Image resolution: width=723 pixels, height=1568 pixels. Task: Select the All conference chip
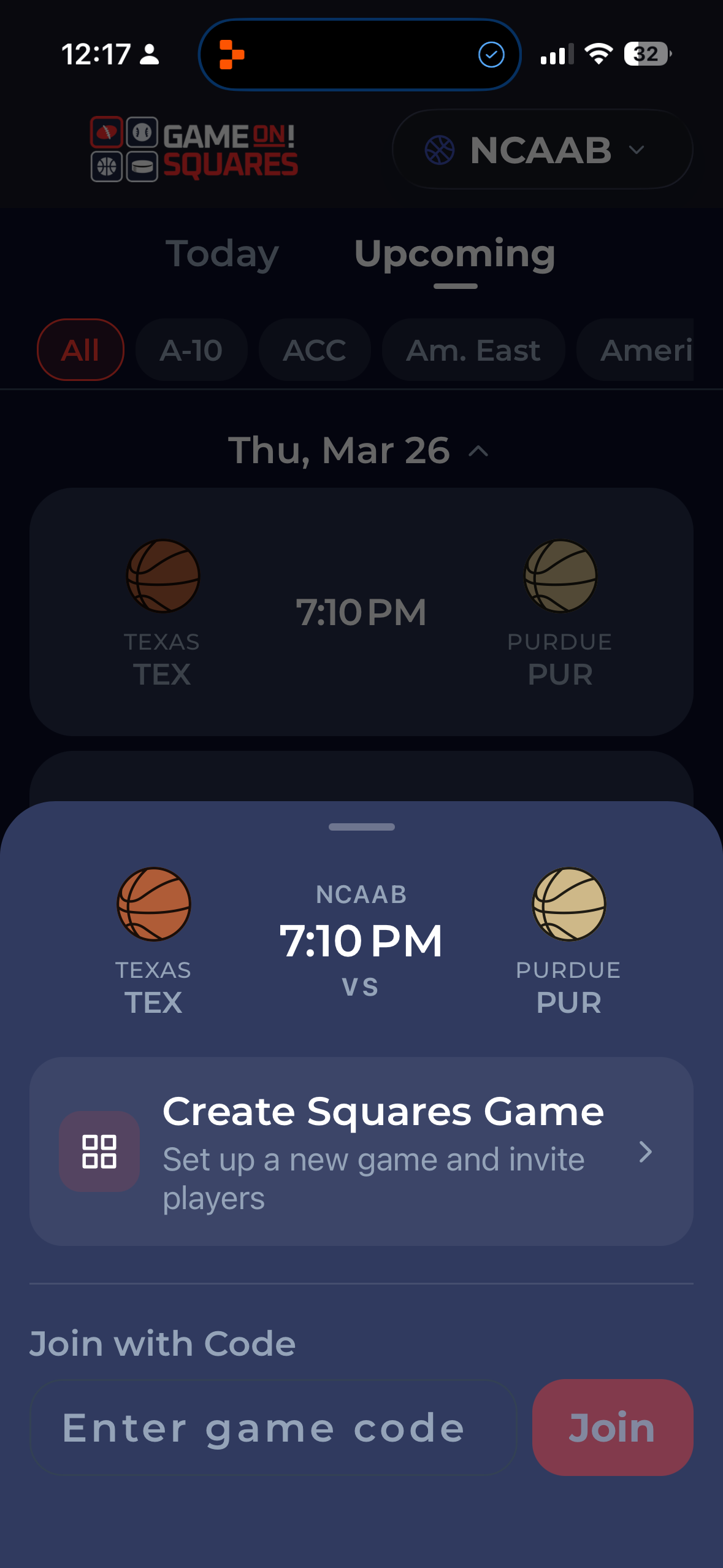pyautogui.click(x=80, y=350)
